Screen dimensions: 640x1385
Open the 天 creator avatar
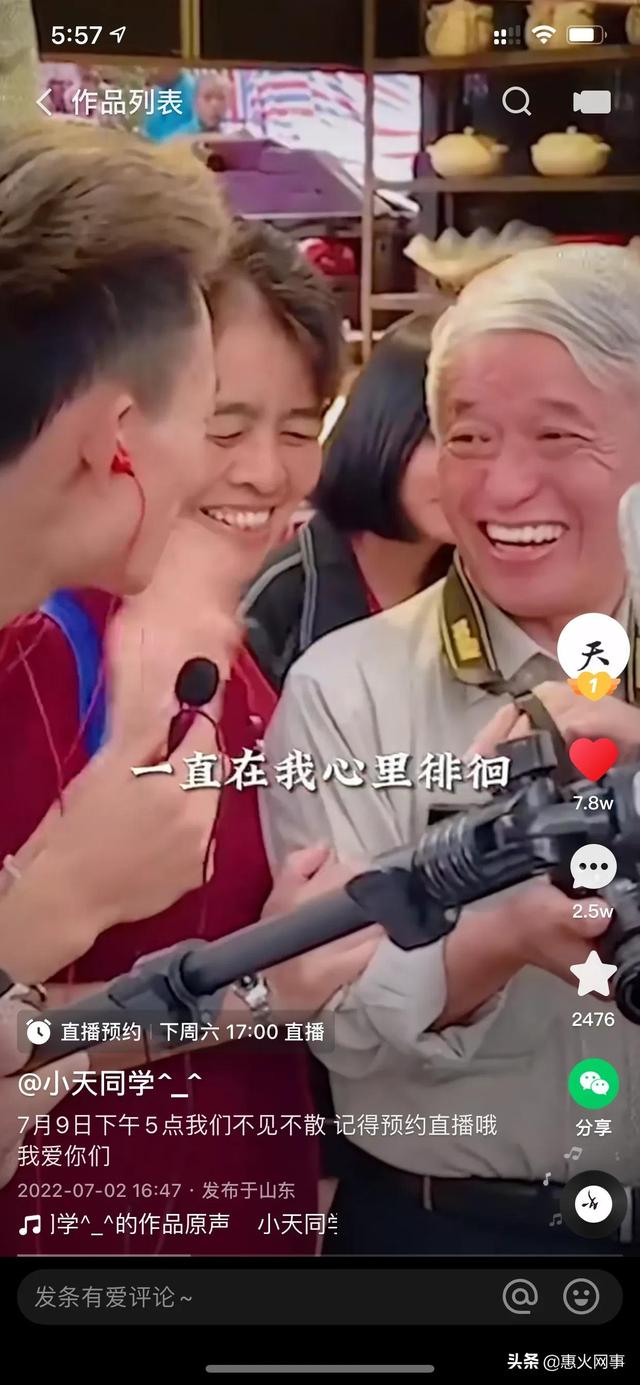point(593,650)
